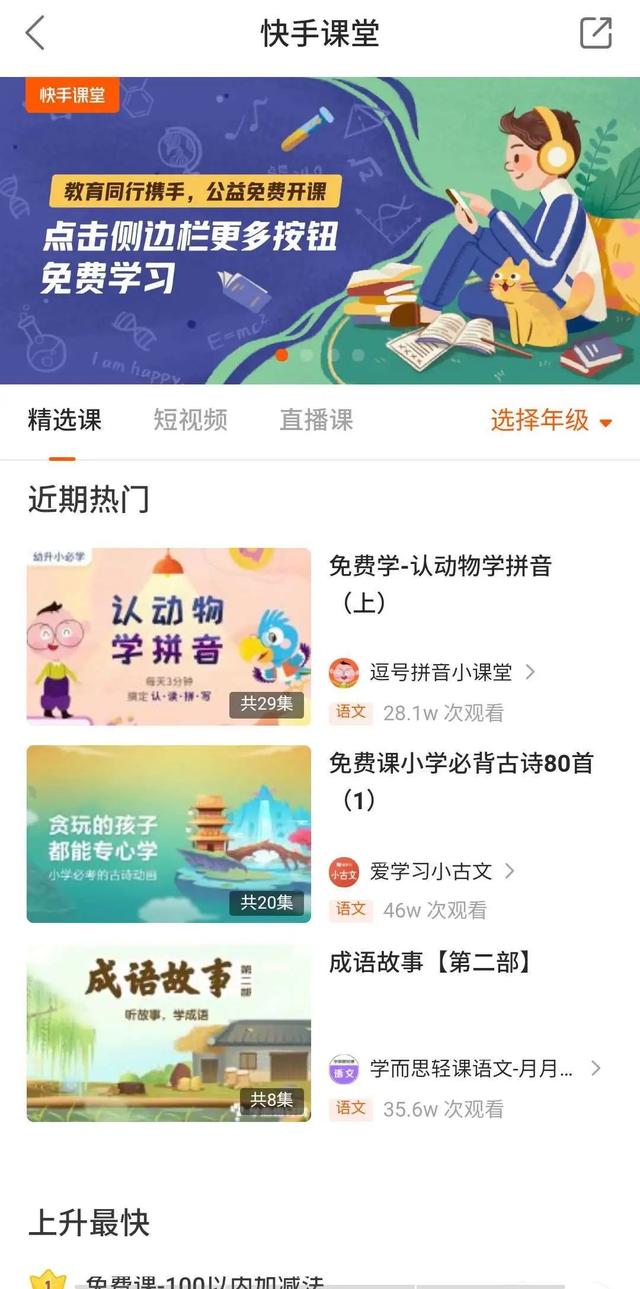Image resolution: width=640 pixels, height=1289 pixels.
Task: Switch to the 直播课 tab
Action: (x=316, y=420)
